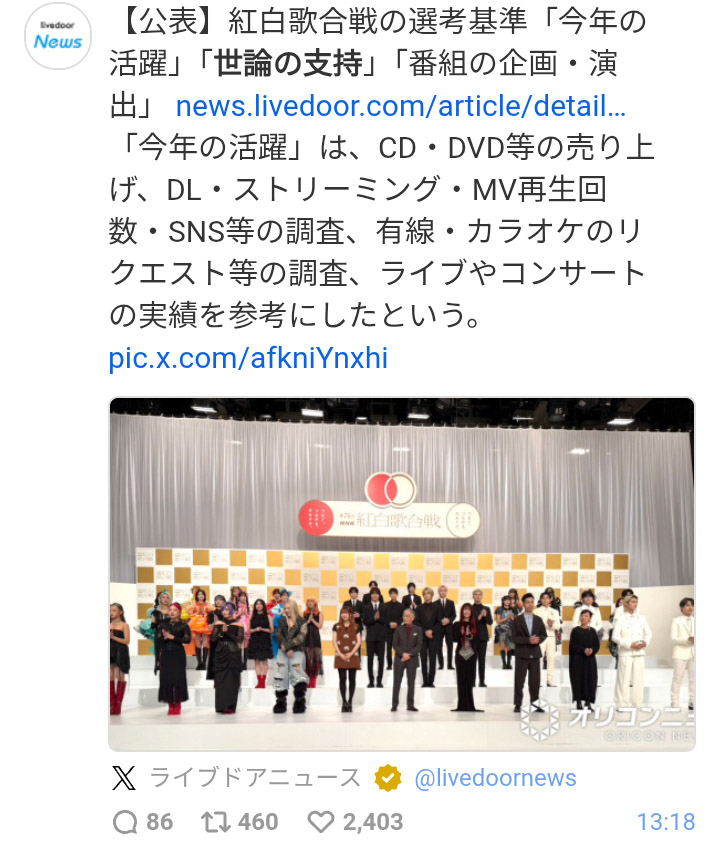Like the tweet with the heart icon
This screenshot has height=843, width=720.
(320, 822)
